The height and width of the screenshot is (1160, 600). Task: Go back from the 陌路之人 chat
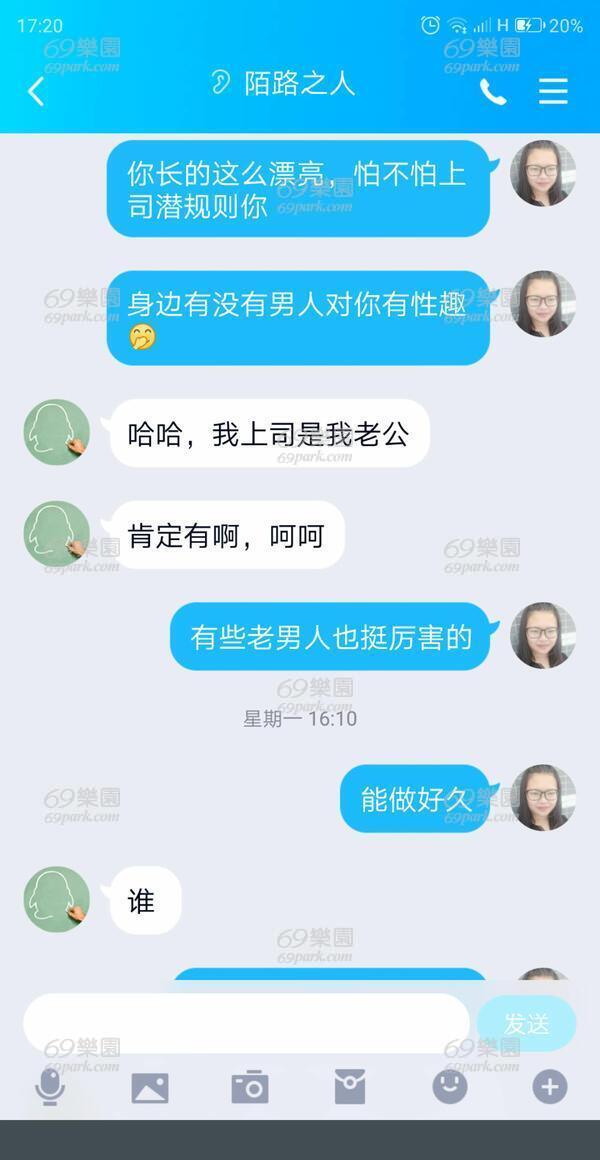[x=36, y=92]
